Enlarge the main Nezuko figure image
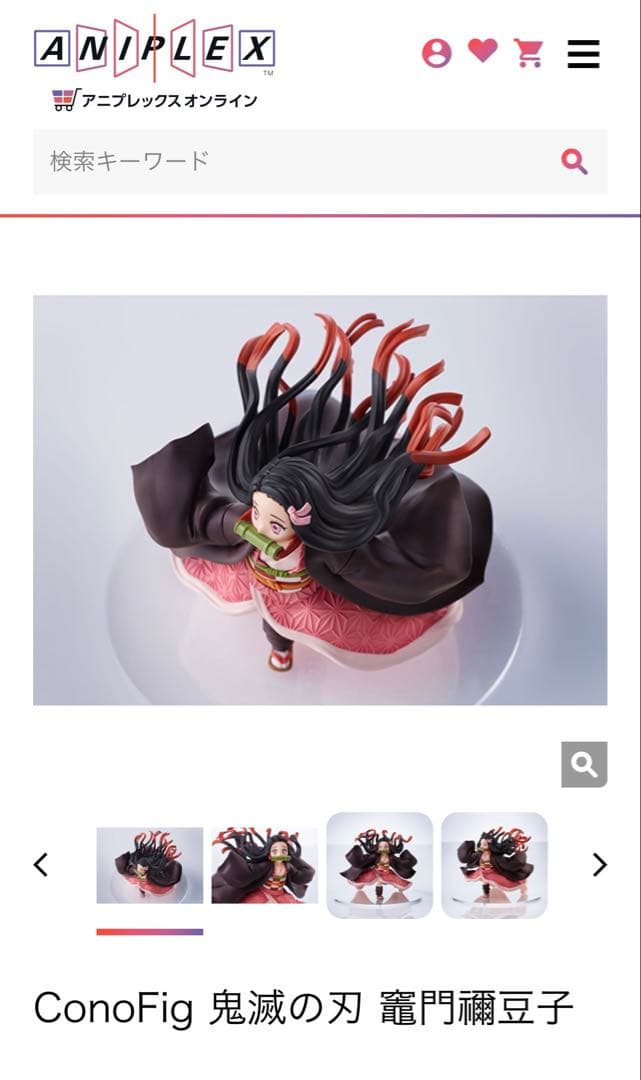The image size is (641, 1080). pos(320,500)
